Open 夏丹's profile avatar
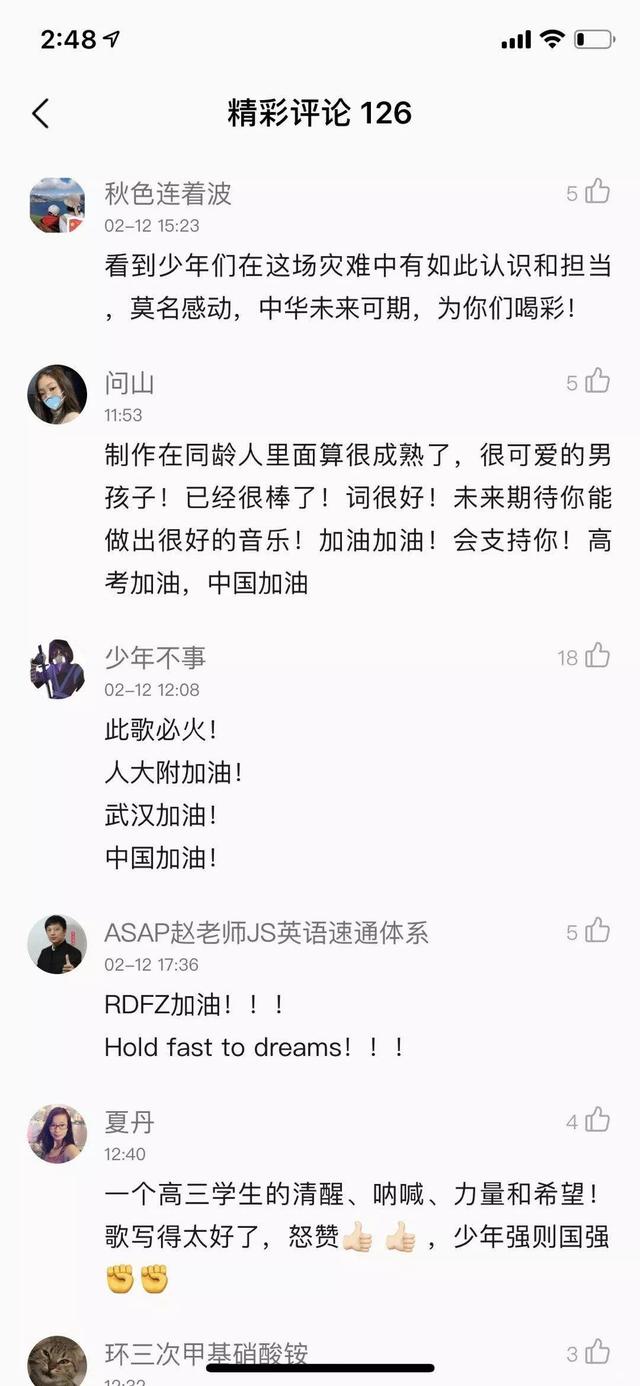This screenshot has width=640, height=1386. click(57, 1134)
